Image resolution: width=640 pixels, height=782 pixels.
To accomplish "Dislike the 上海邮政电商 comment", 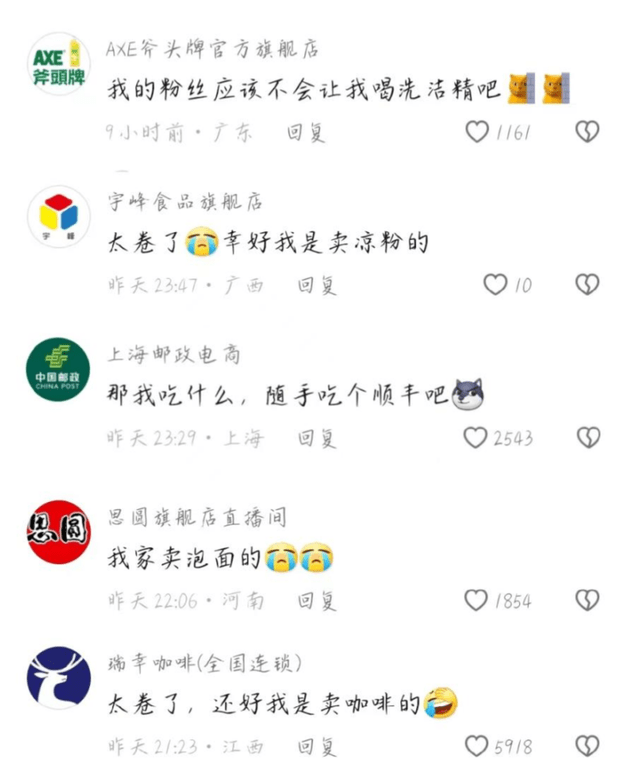I will (588, 438).
